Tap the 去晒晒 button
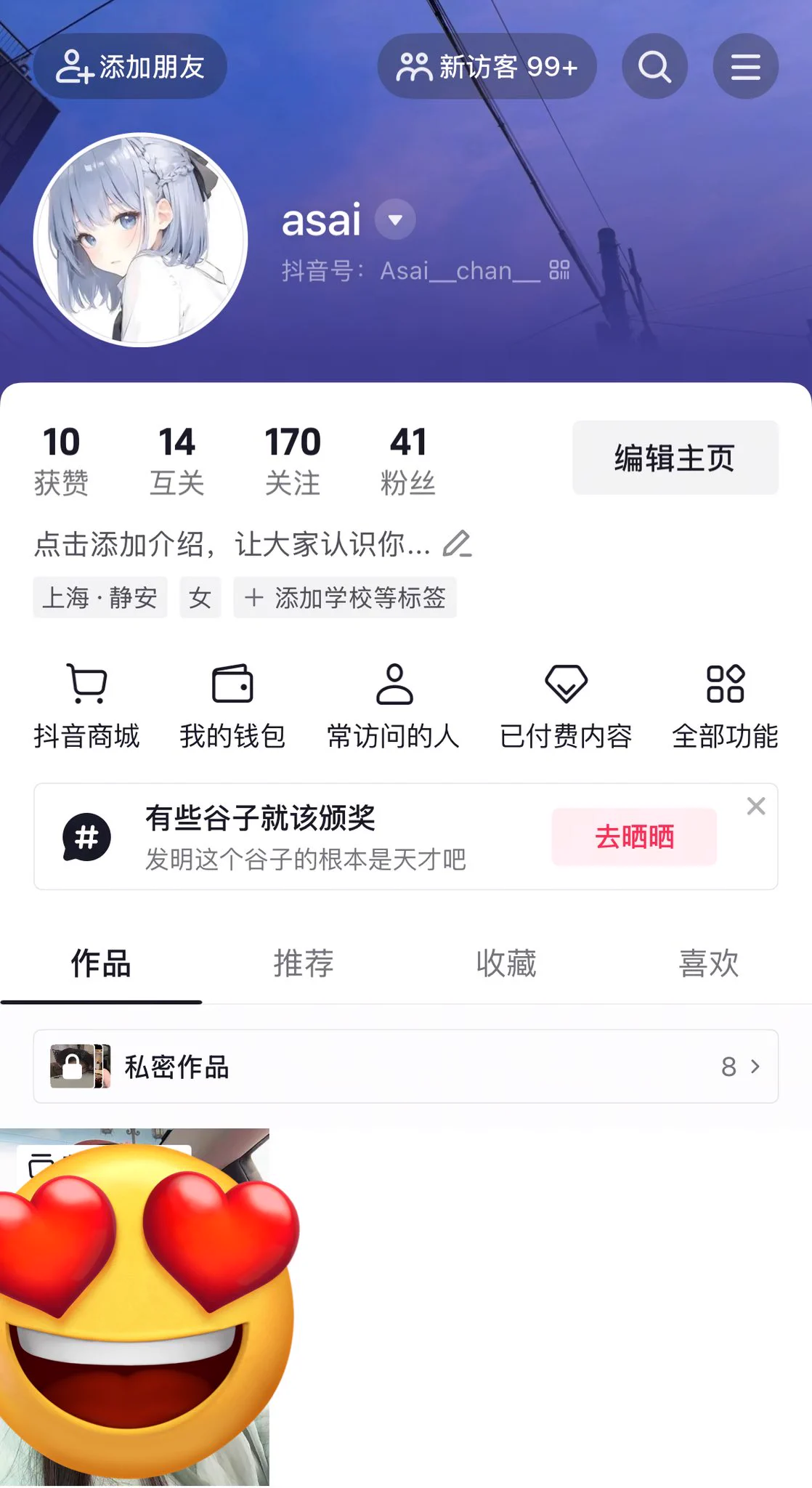Screen dimensions: 812x1488 [634, 836]
